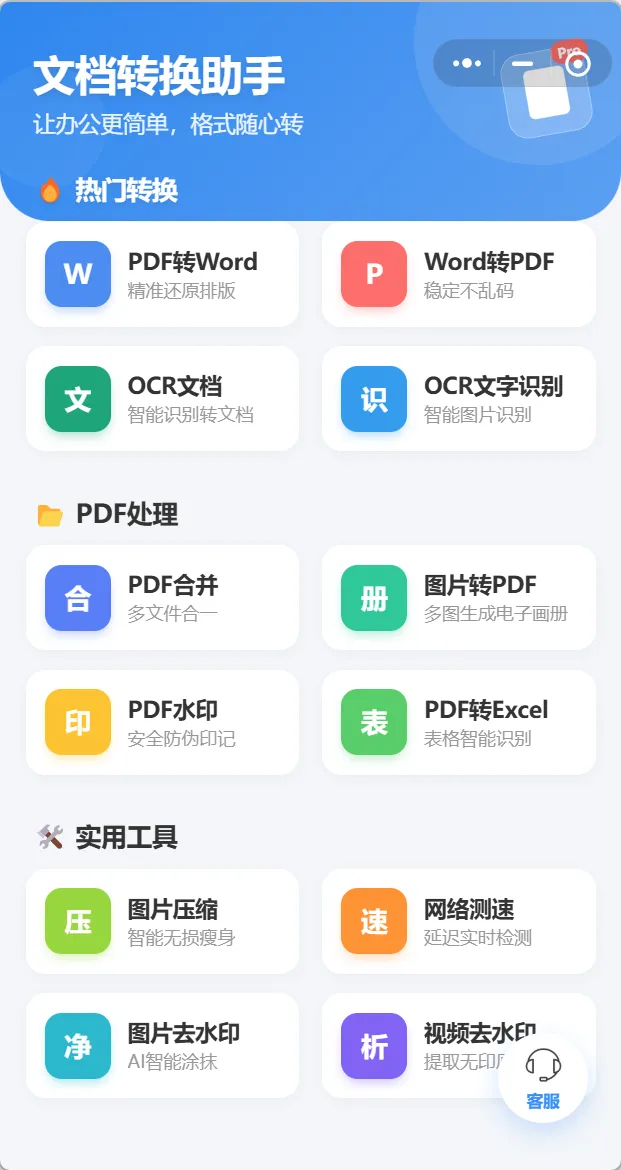Start PDF转Excel conversion
The height and width of the screenshot is (1170, 621).
point(458,722)
